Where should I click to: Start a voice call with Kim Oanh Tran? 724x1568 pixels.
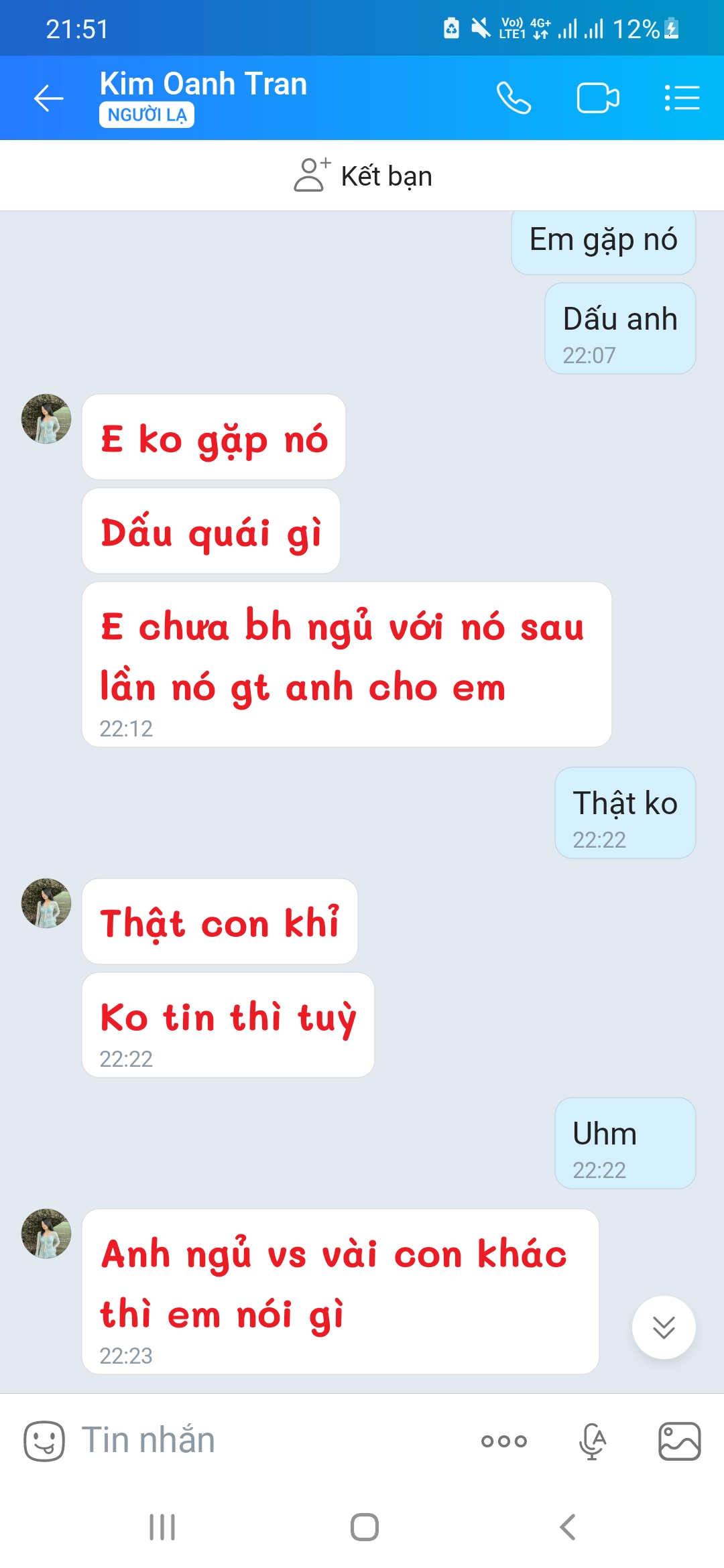pyautogui.click(x=514, y=99)
